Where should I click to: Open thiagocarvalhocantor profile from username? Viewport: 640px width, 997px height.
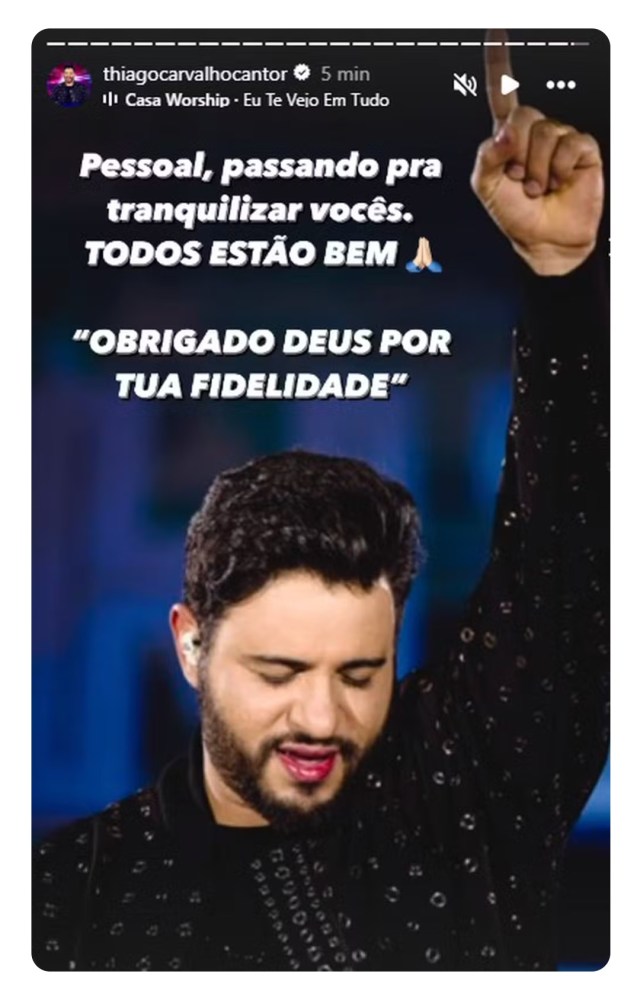pos(195,74)
